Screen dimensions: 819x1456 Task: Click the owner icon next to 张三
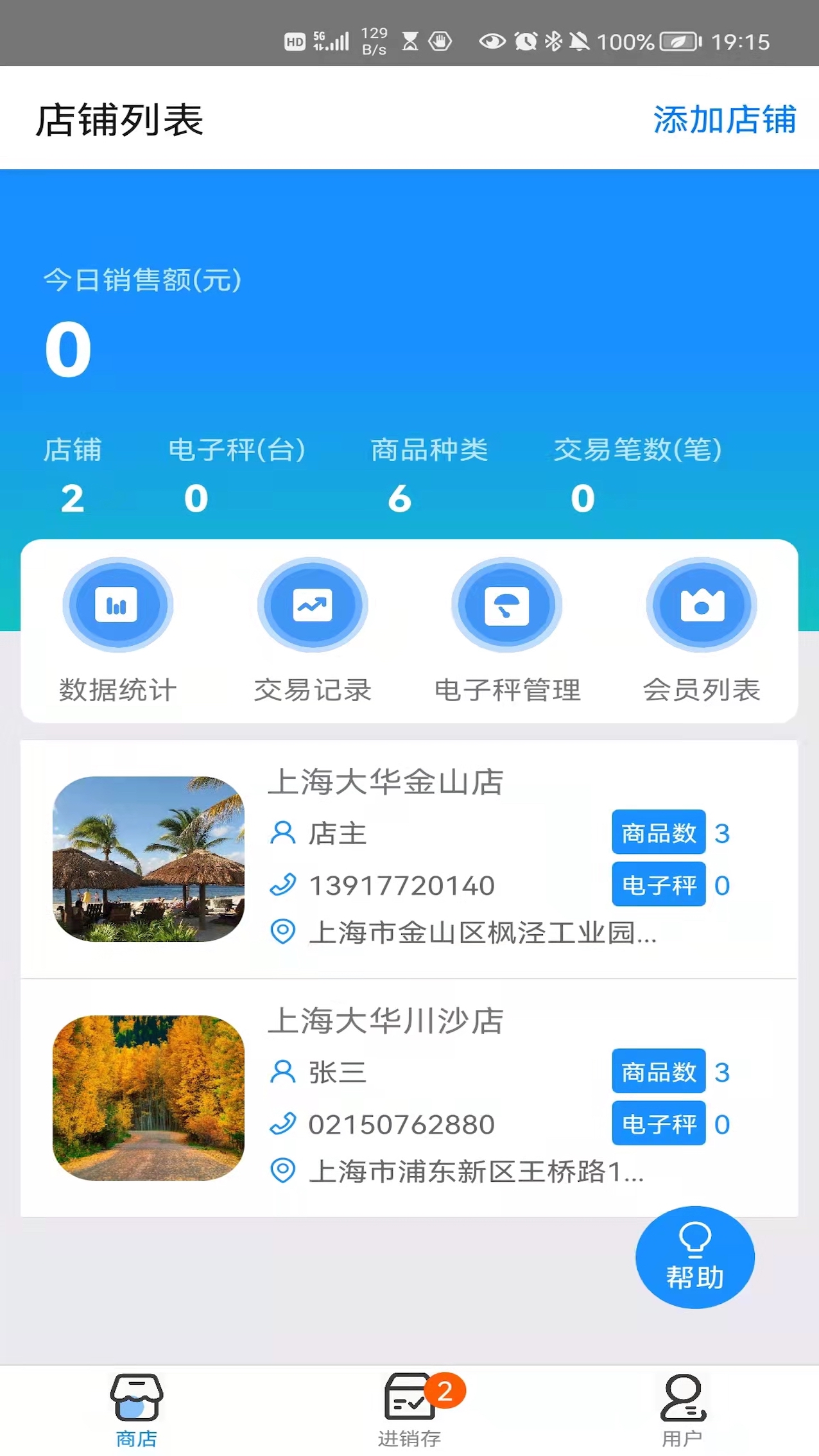pos(283,1071)
